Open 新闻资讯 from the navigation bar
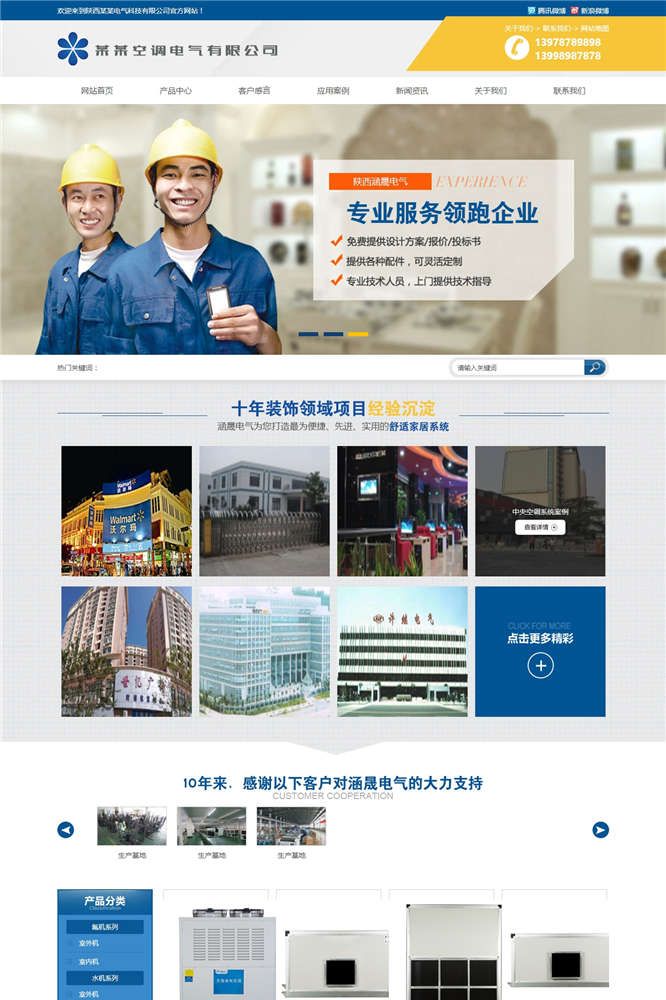The width and height of the screenshot is (666, 1000). [411, 90]
